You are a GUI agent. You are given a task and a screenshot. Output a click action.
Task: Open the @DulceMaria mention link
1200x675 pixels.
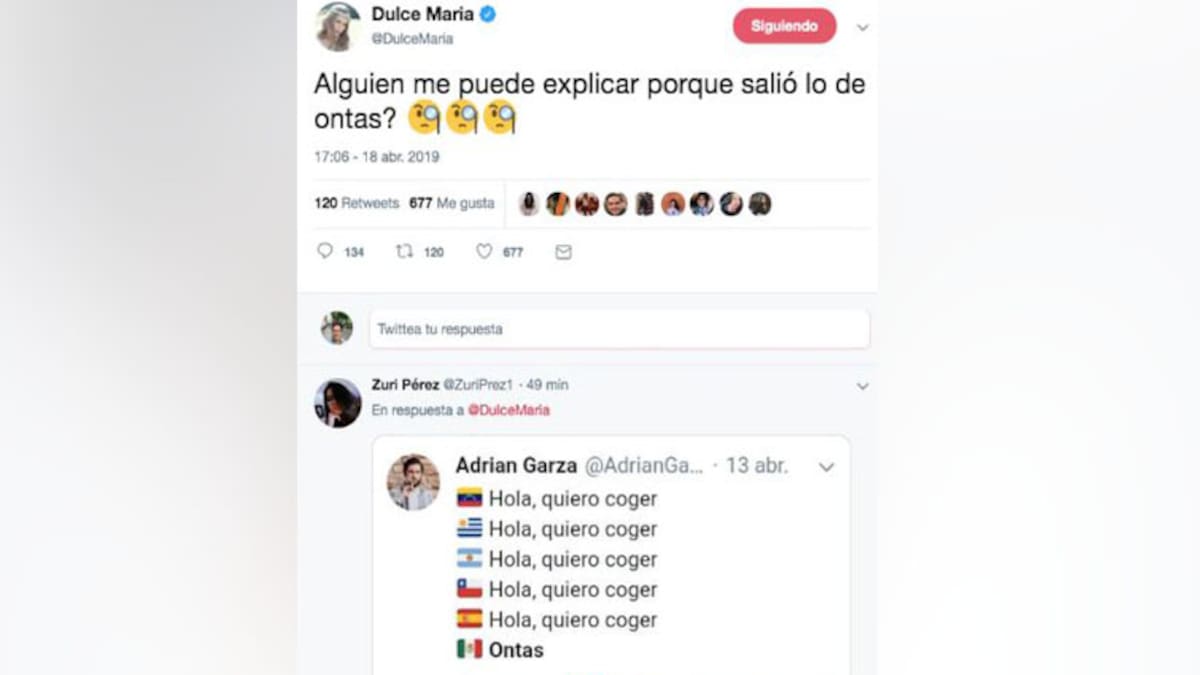[508, 410]
